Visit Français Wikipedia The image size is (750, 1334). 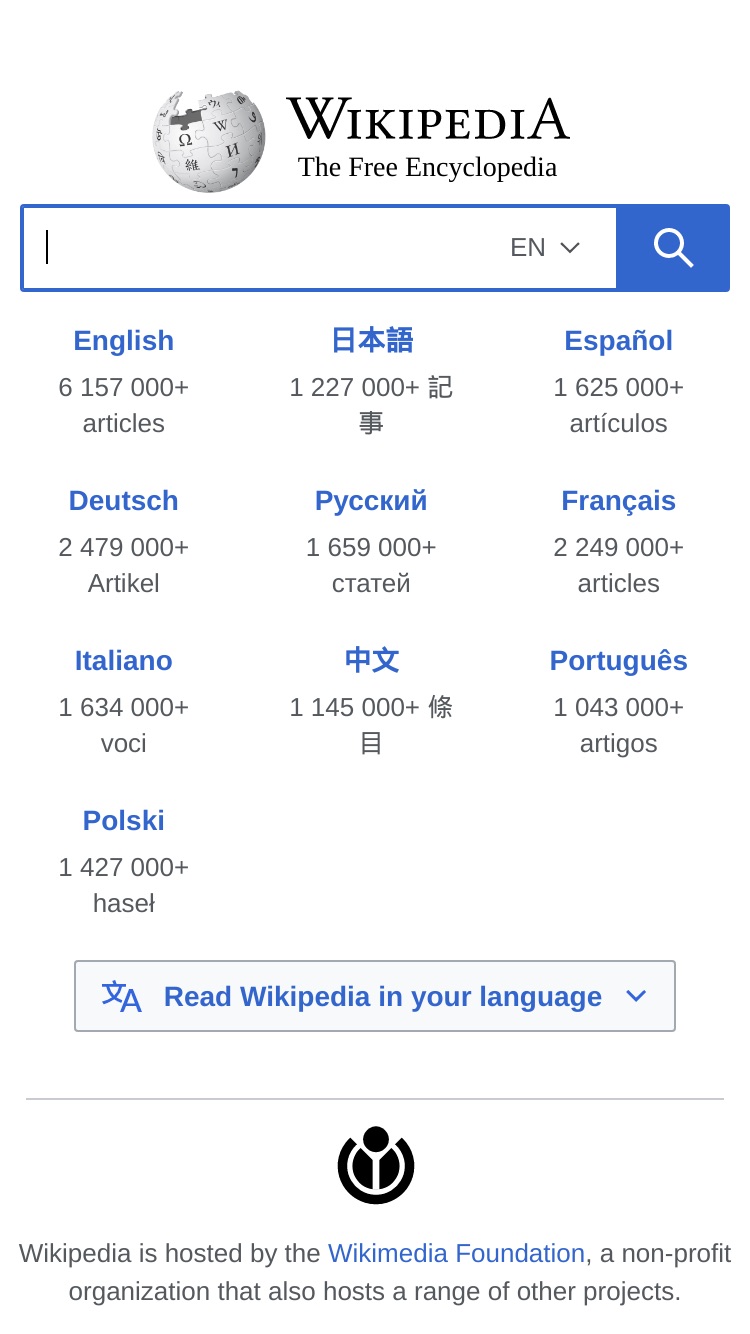click(618, 501)
